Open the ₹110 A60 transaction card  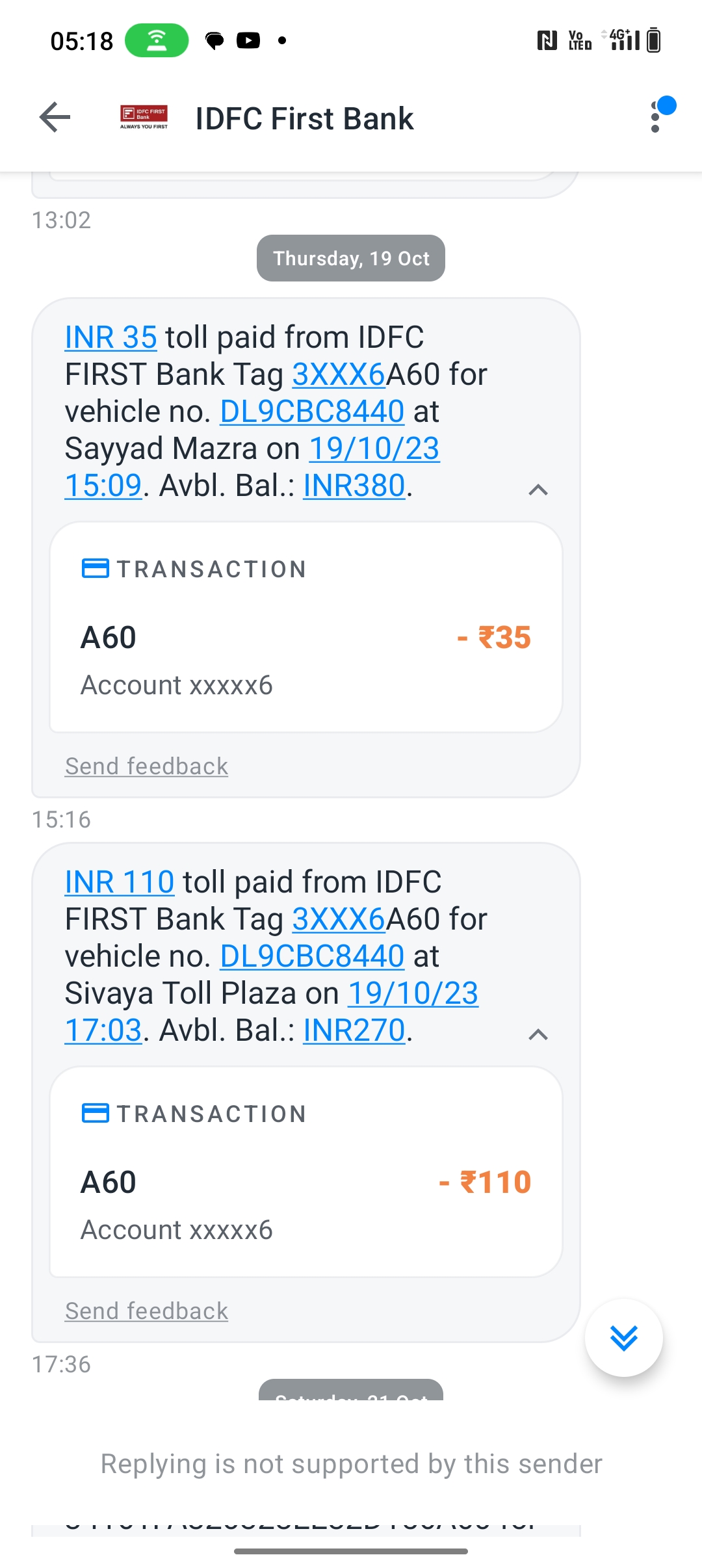306,1172
